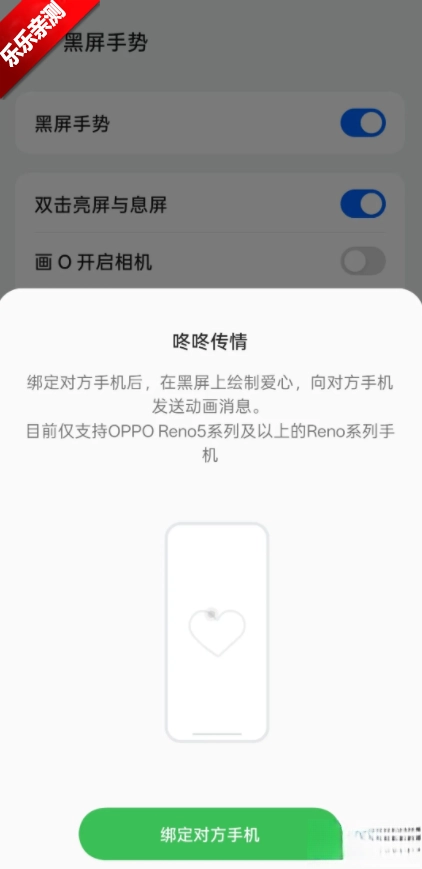Enable 画 O 开启相机 switch

tap(363, 261)
